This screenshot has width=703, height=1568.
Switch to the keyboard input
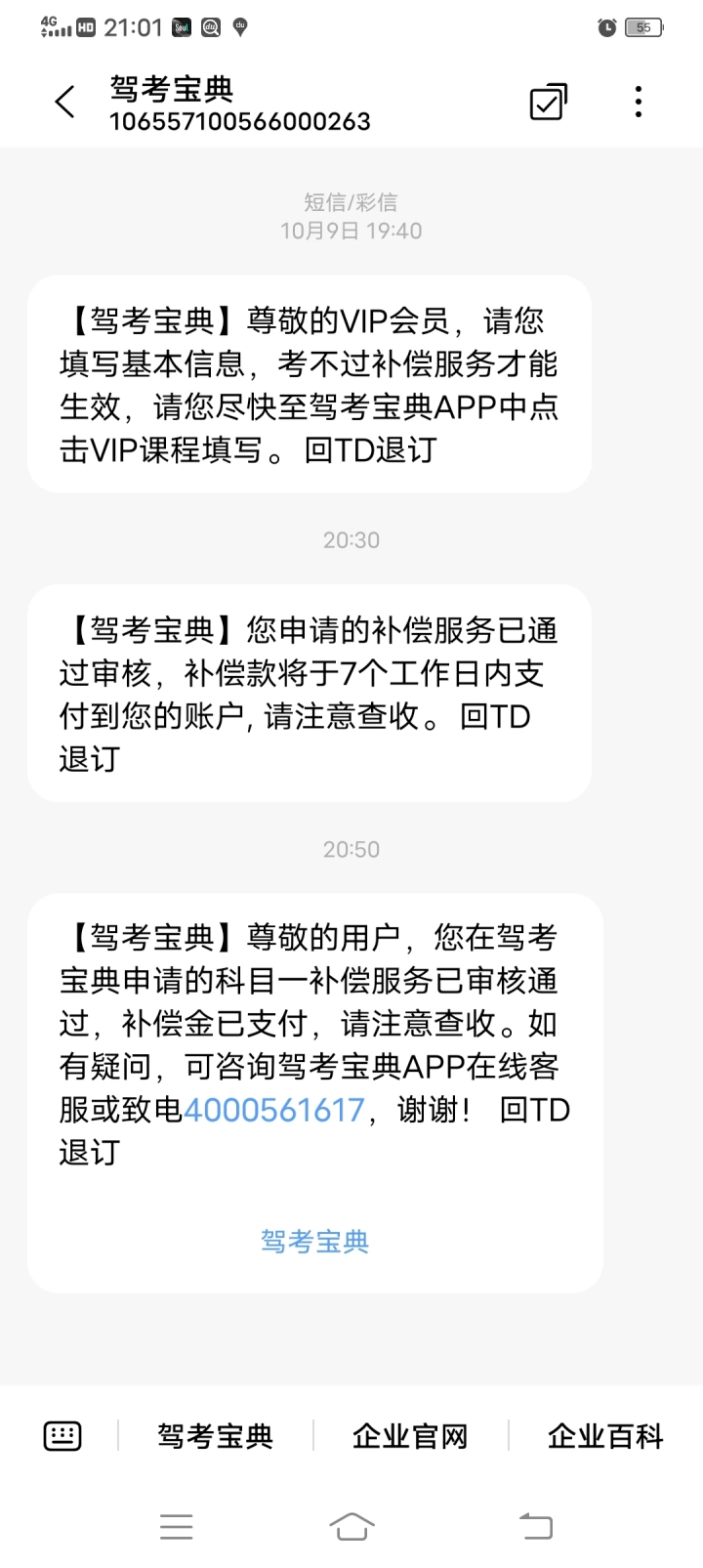point(62,1435)
